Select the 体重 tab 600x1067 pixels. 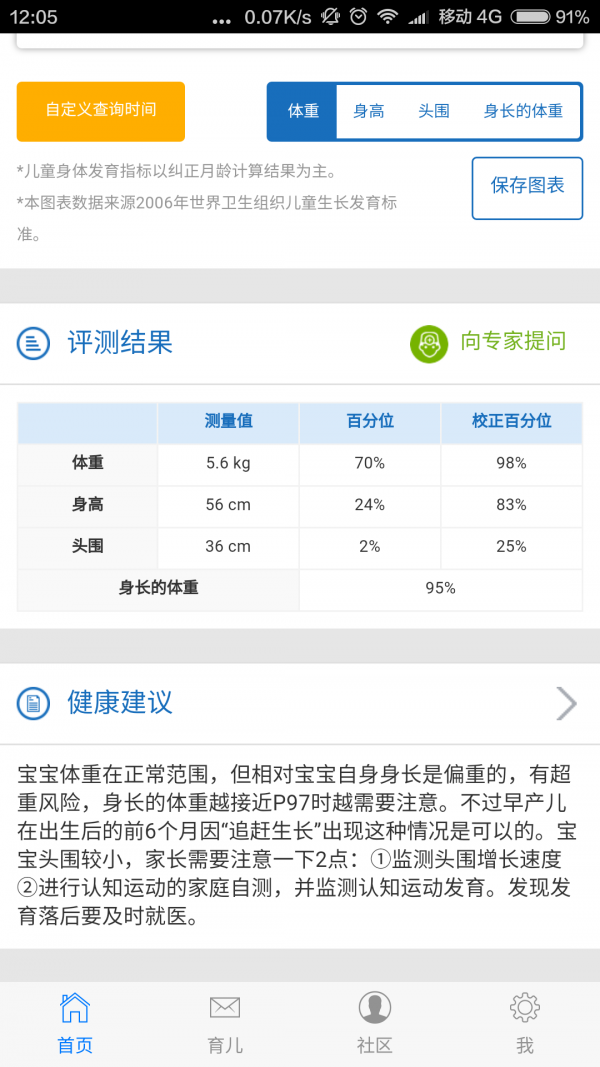pos(303,111)
